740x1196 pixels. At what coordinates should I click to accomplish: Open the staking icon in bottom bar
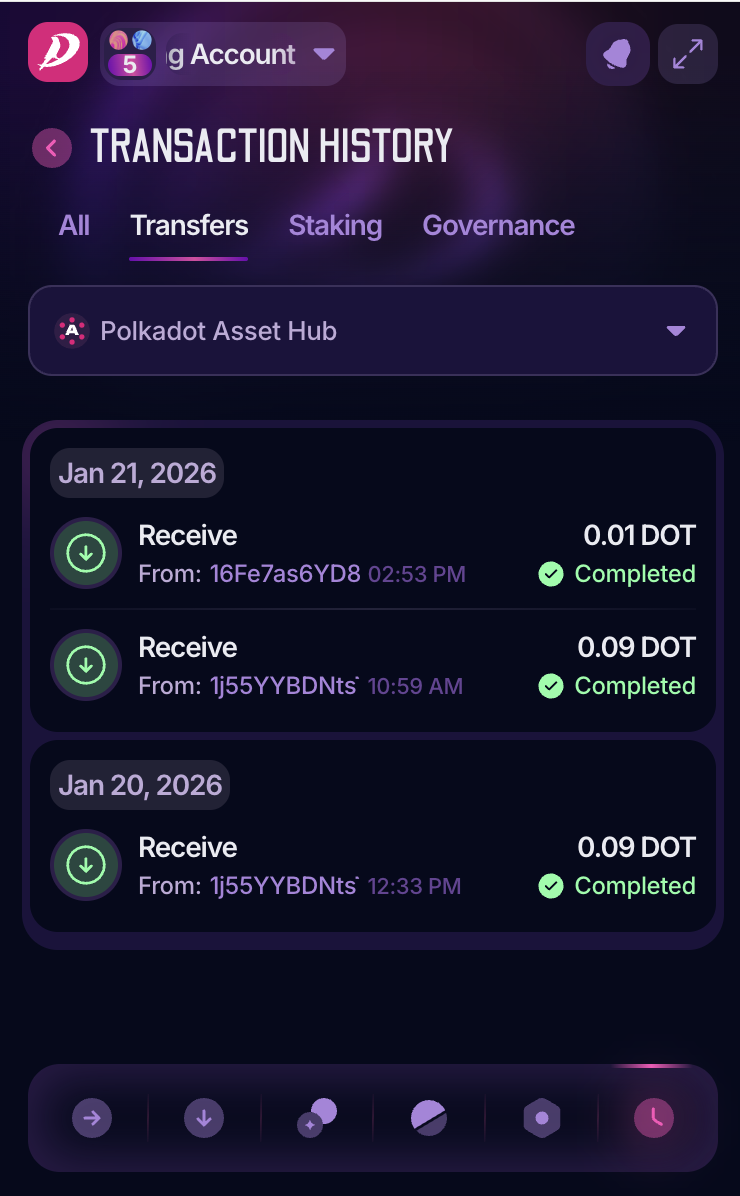317,1118
